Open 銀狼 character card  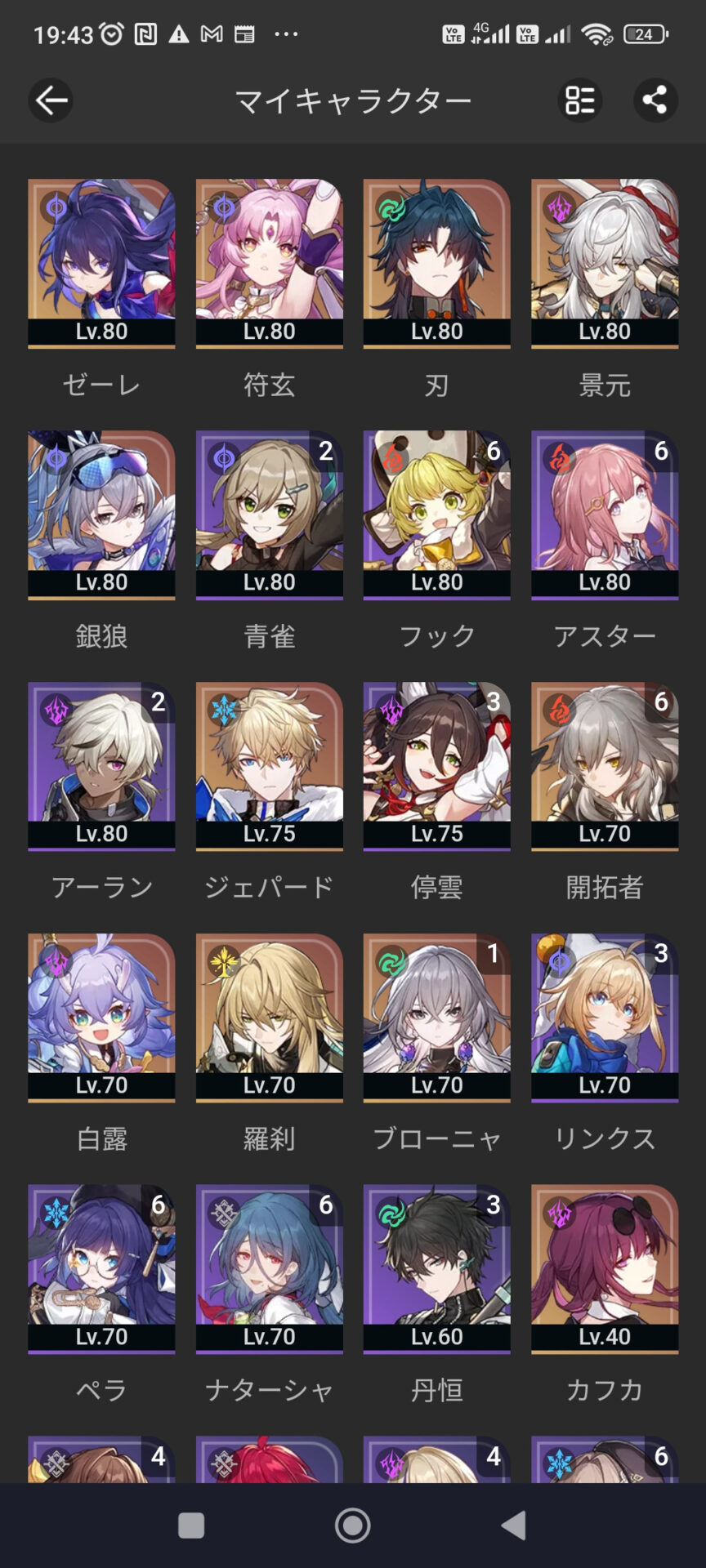(101, 513)
